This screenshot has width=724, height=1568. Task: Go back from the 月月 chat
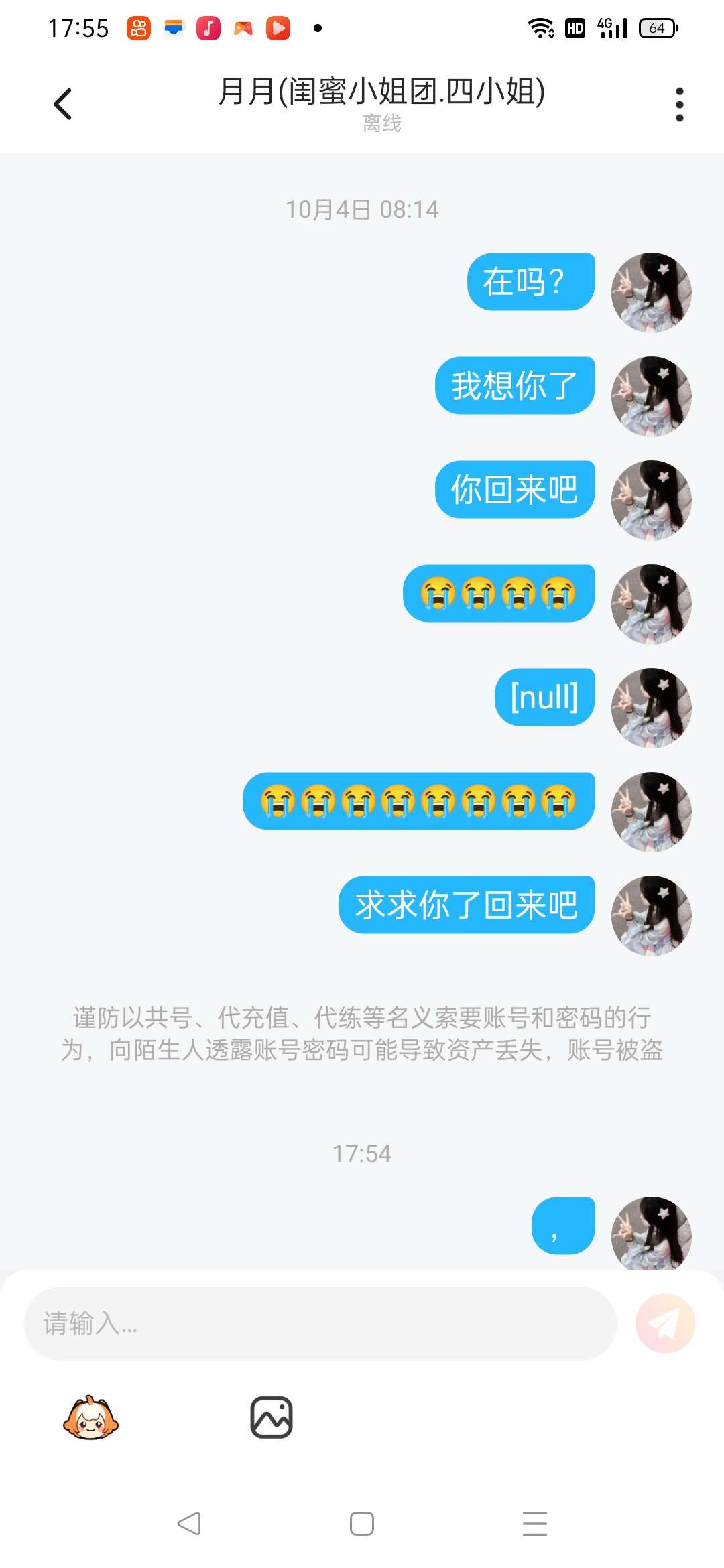[x=62, y=105]
